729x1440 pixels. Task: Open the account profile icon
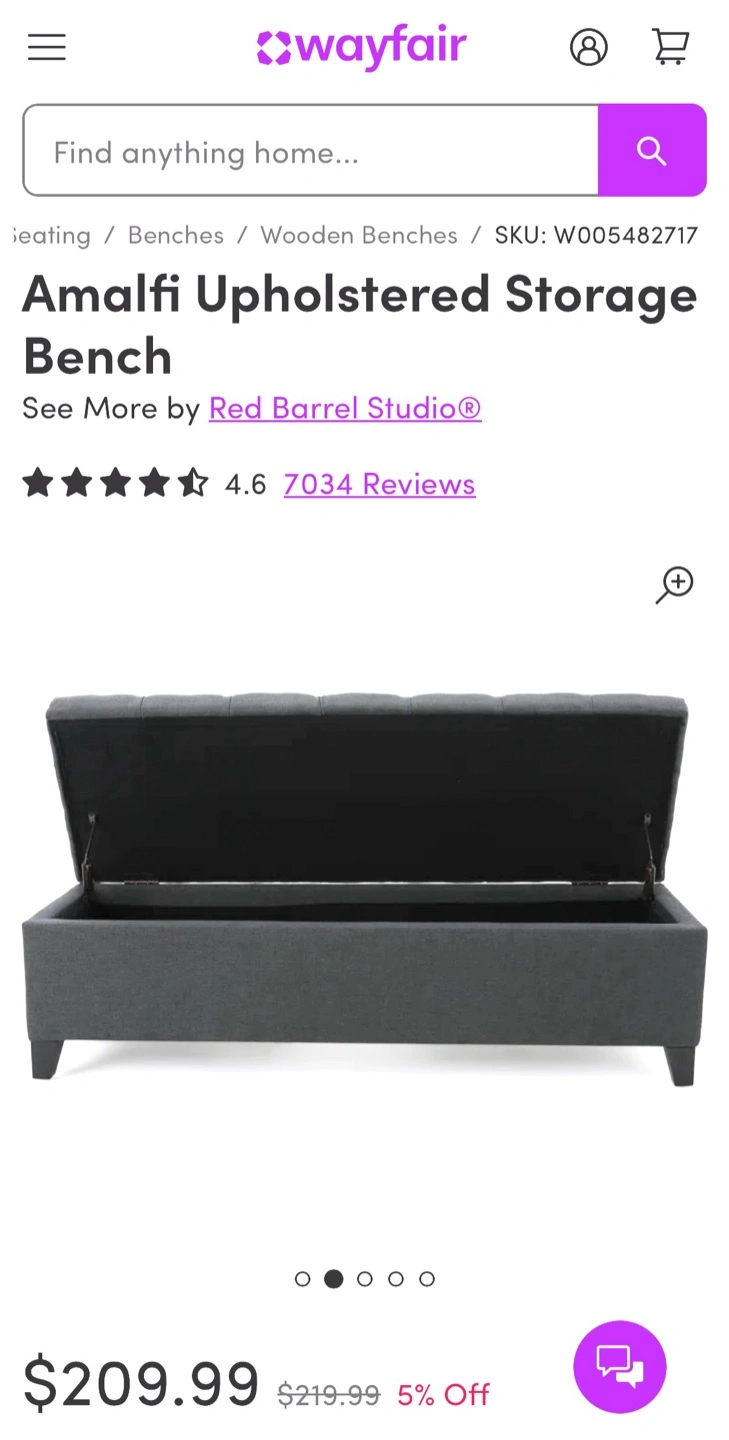pos(589,47)
